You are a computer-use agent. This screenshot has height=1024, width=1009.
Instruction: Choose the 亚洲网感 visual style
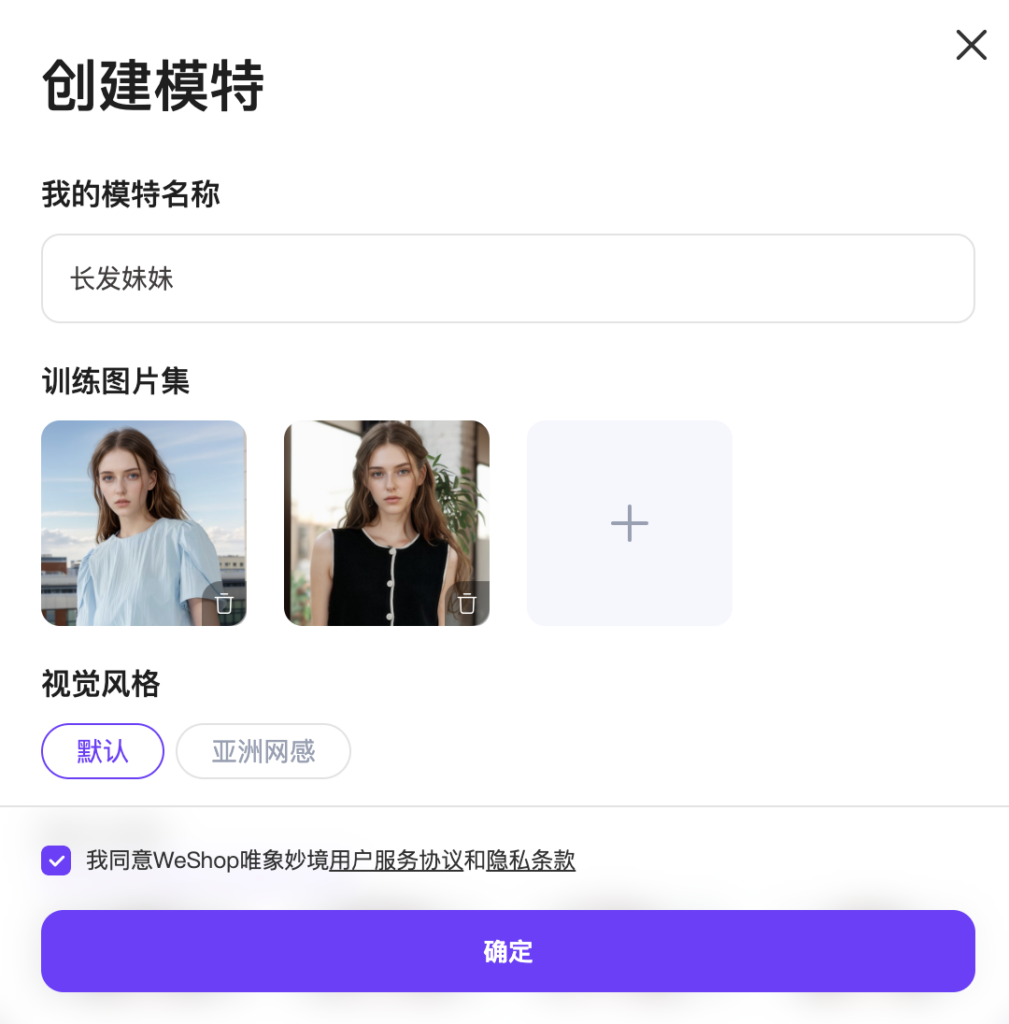(x=263, y=751)
